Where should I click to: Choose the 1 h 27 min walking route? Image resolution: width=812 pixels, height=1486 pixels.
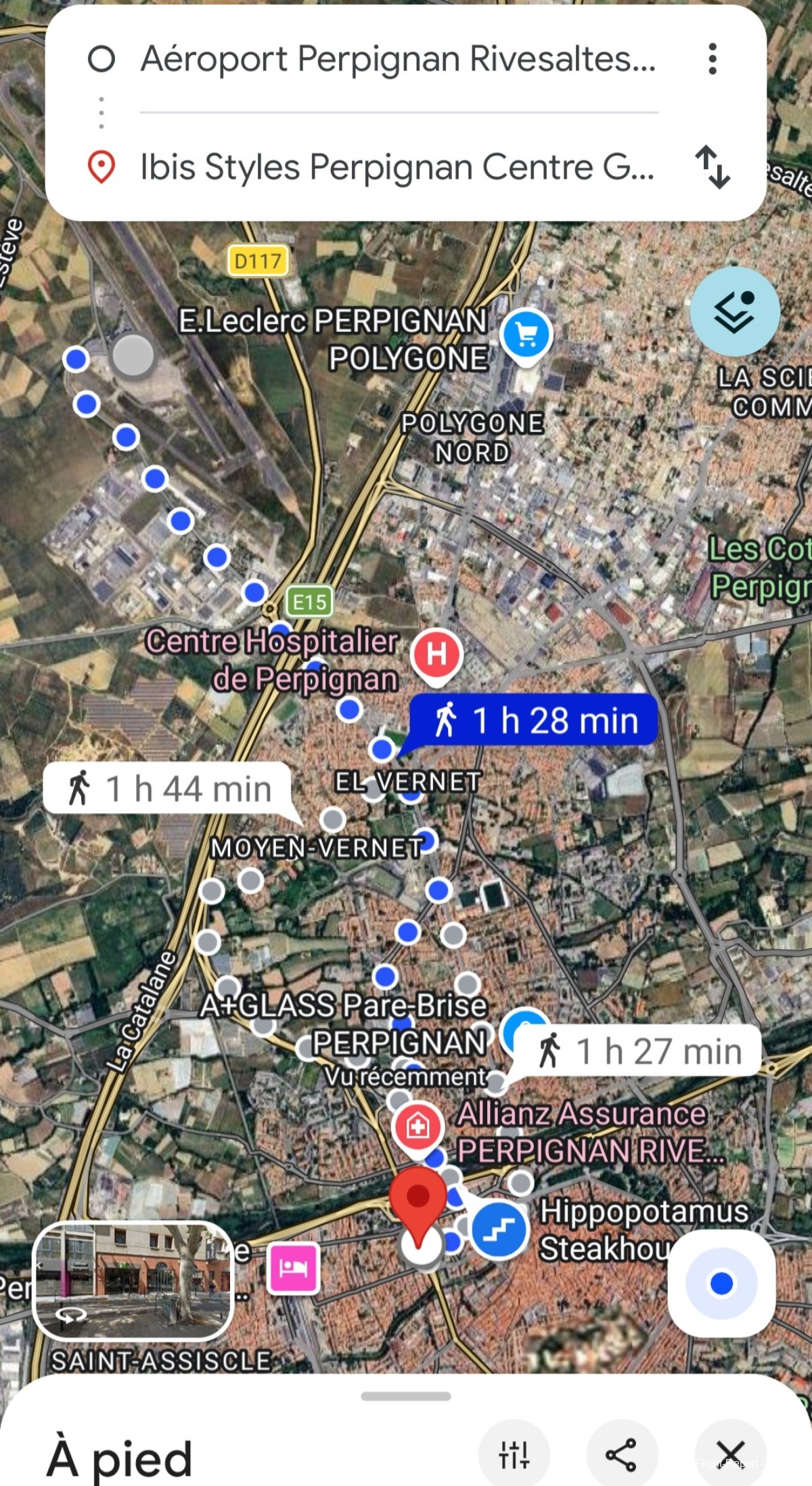pos(639,1051)
